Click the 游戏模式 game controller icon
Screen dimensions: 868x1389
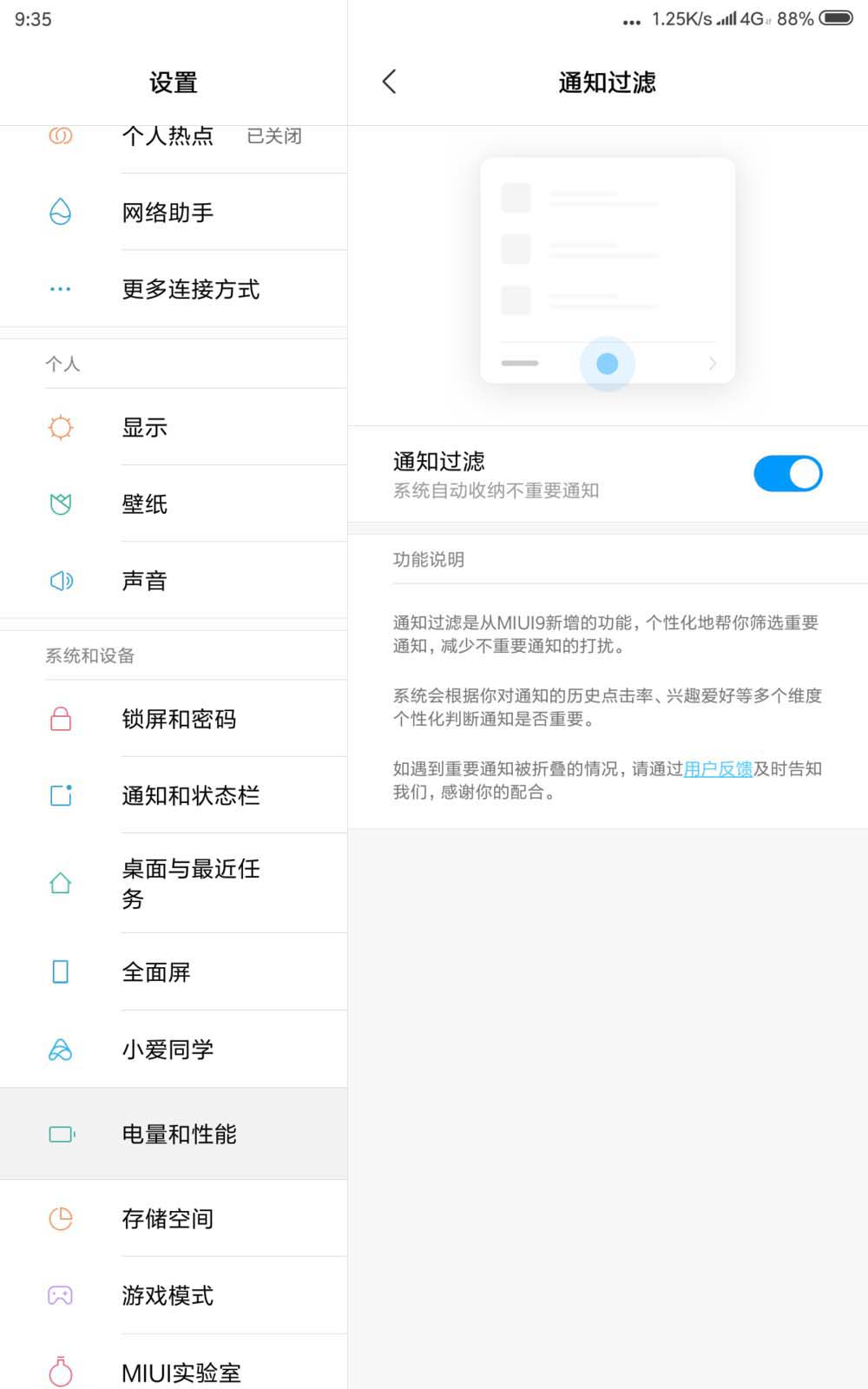(59, 1295)
